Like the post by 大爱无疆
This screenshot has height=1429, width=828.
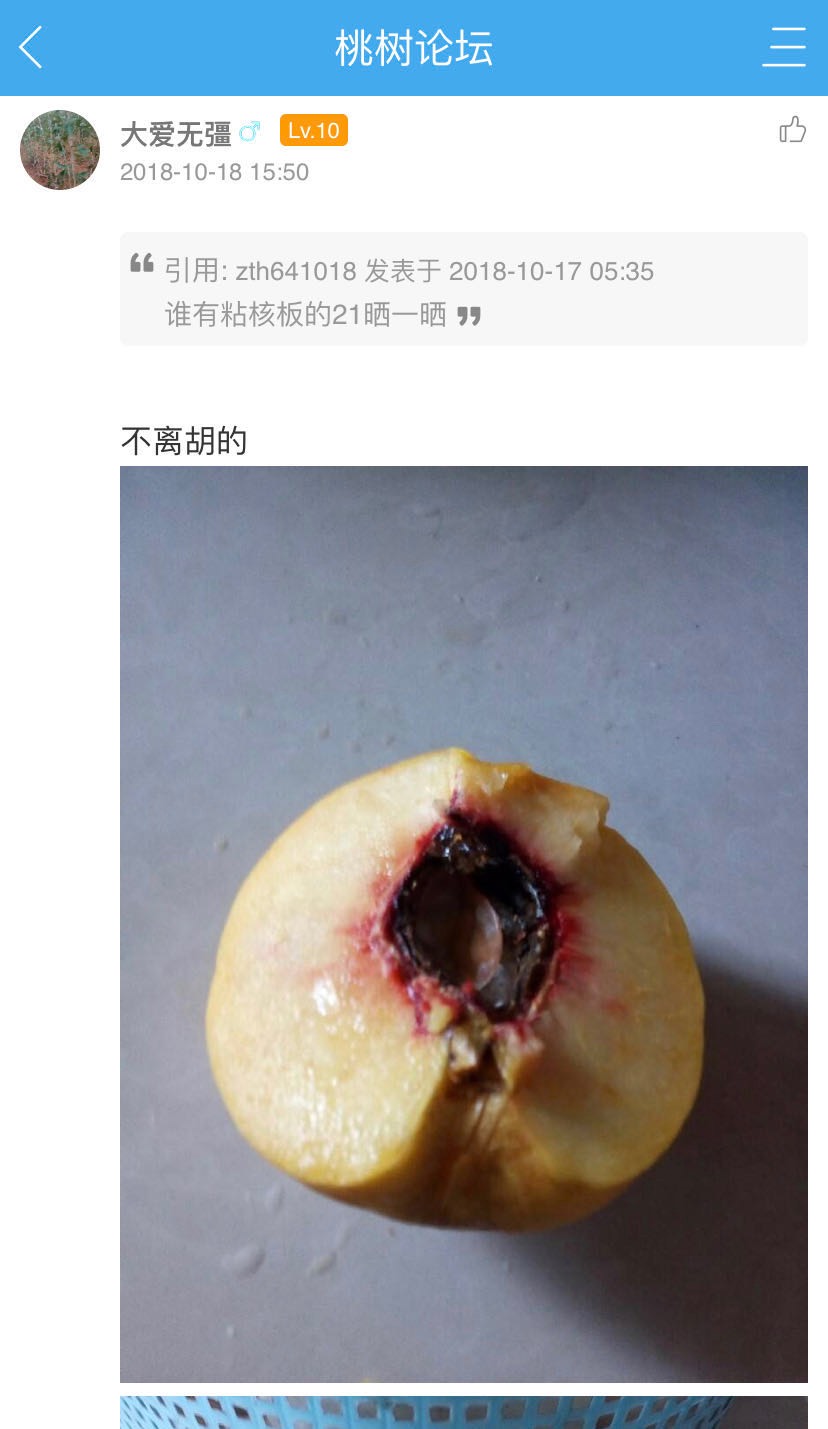(793, 130)
